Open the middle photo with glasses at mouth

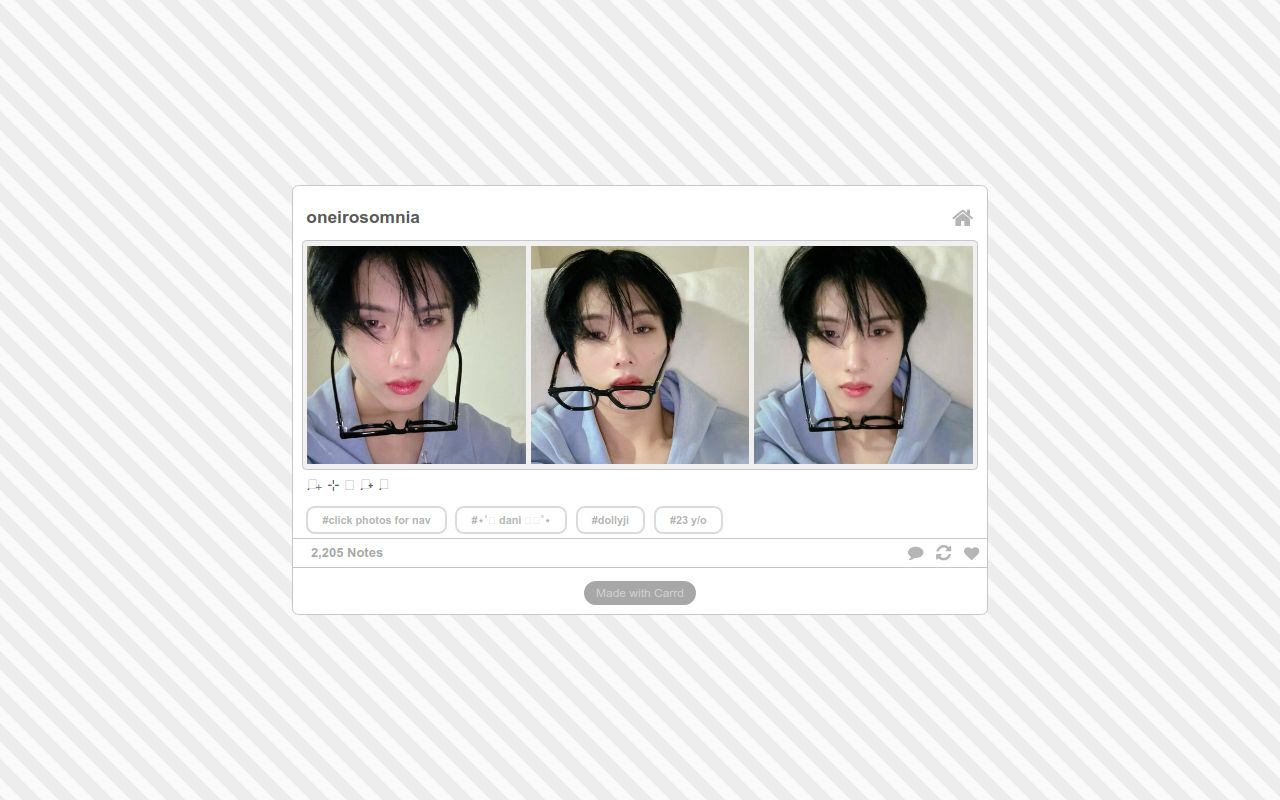(x=640, y=355)
